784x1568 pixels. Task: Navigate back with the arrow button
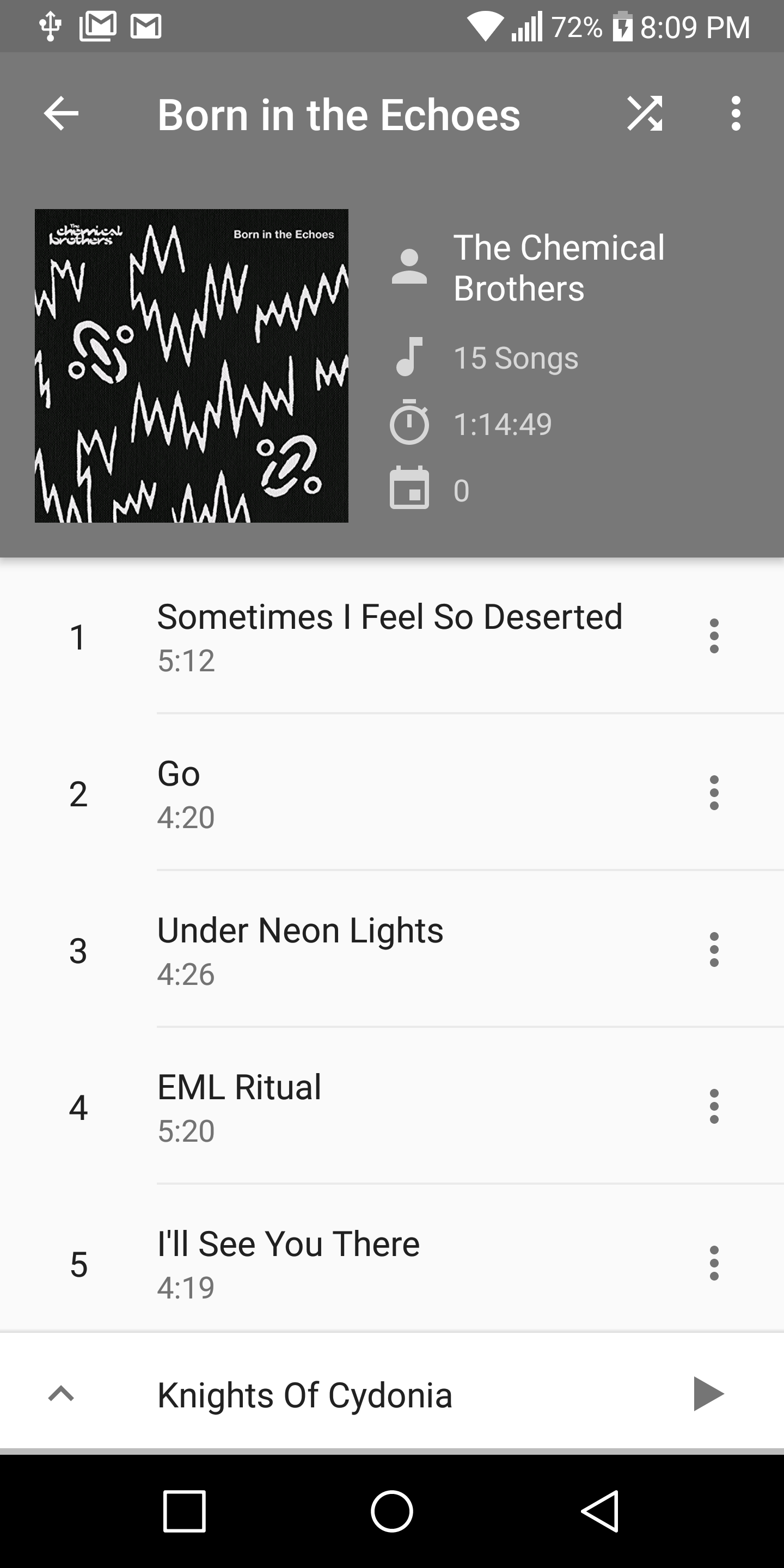pyautogui.click(x=61, y=114)
